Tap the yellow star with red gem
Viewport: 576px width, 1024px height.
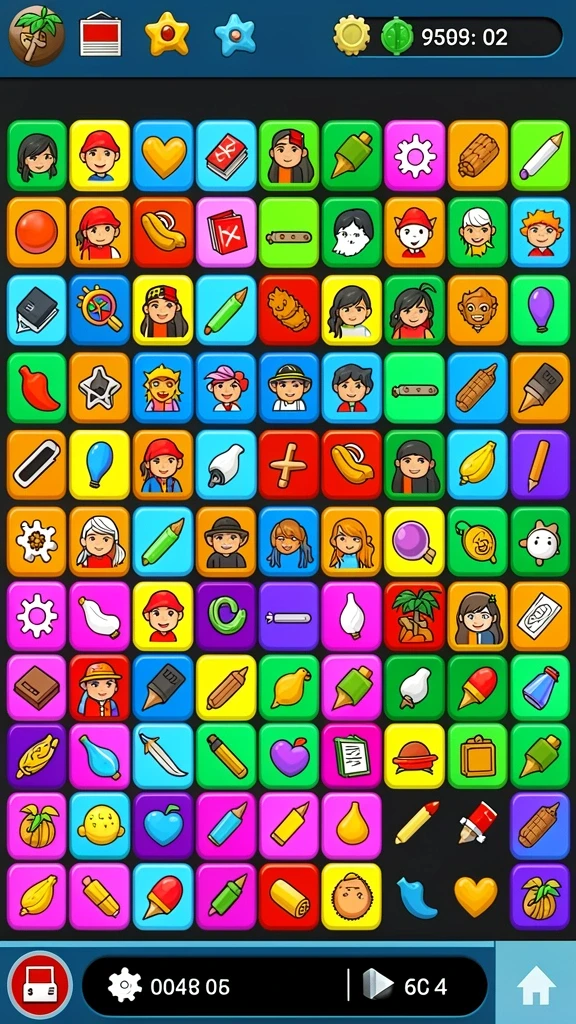[x=167, y=35]
